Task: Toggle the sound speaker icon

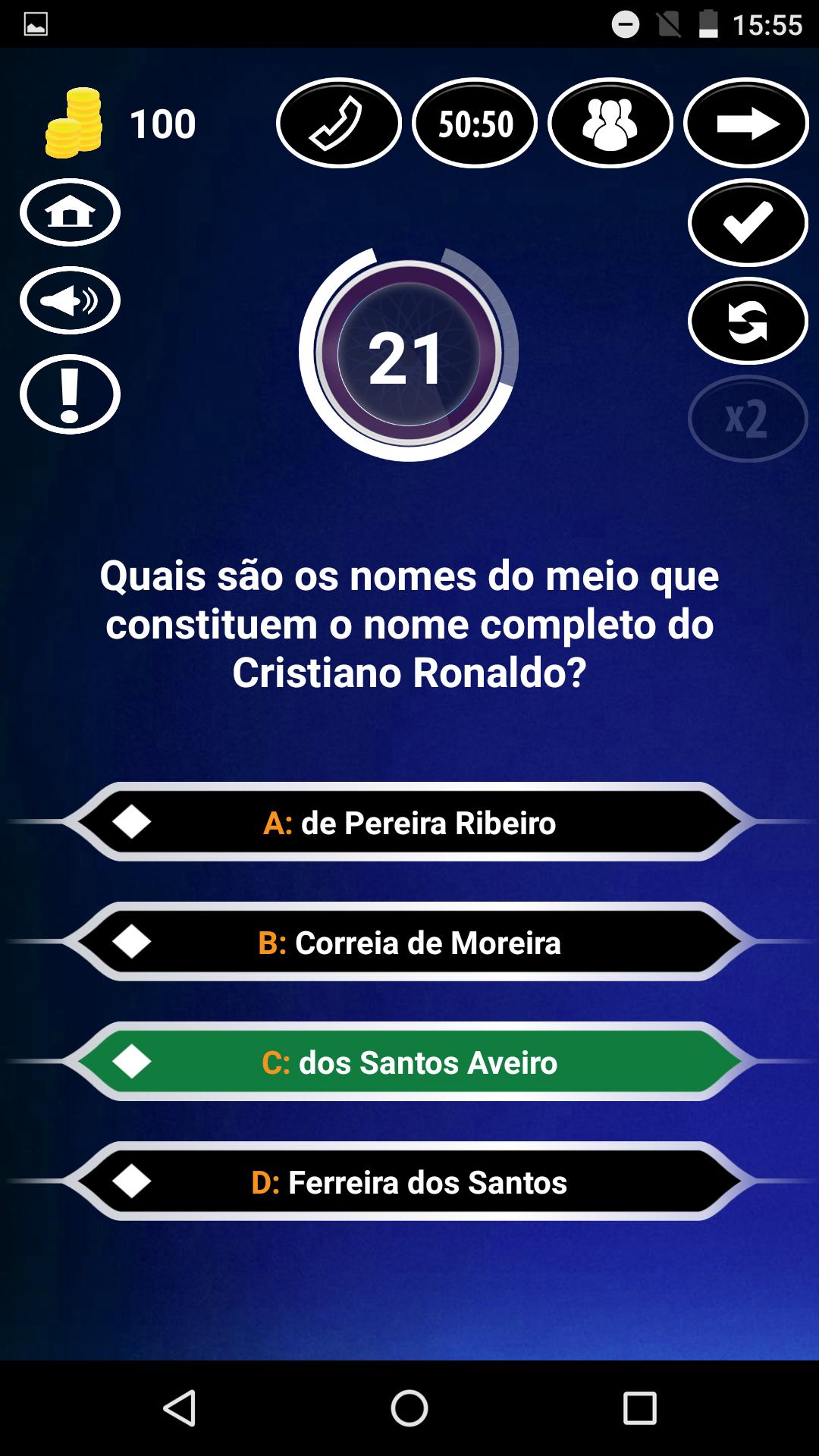Action: [x=70, y=300]
